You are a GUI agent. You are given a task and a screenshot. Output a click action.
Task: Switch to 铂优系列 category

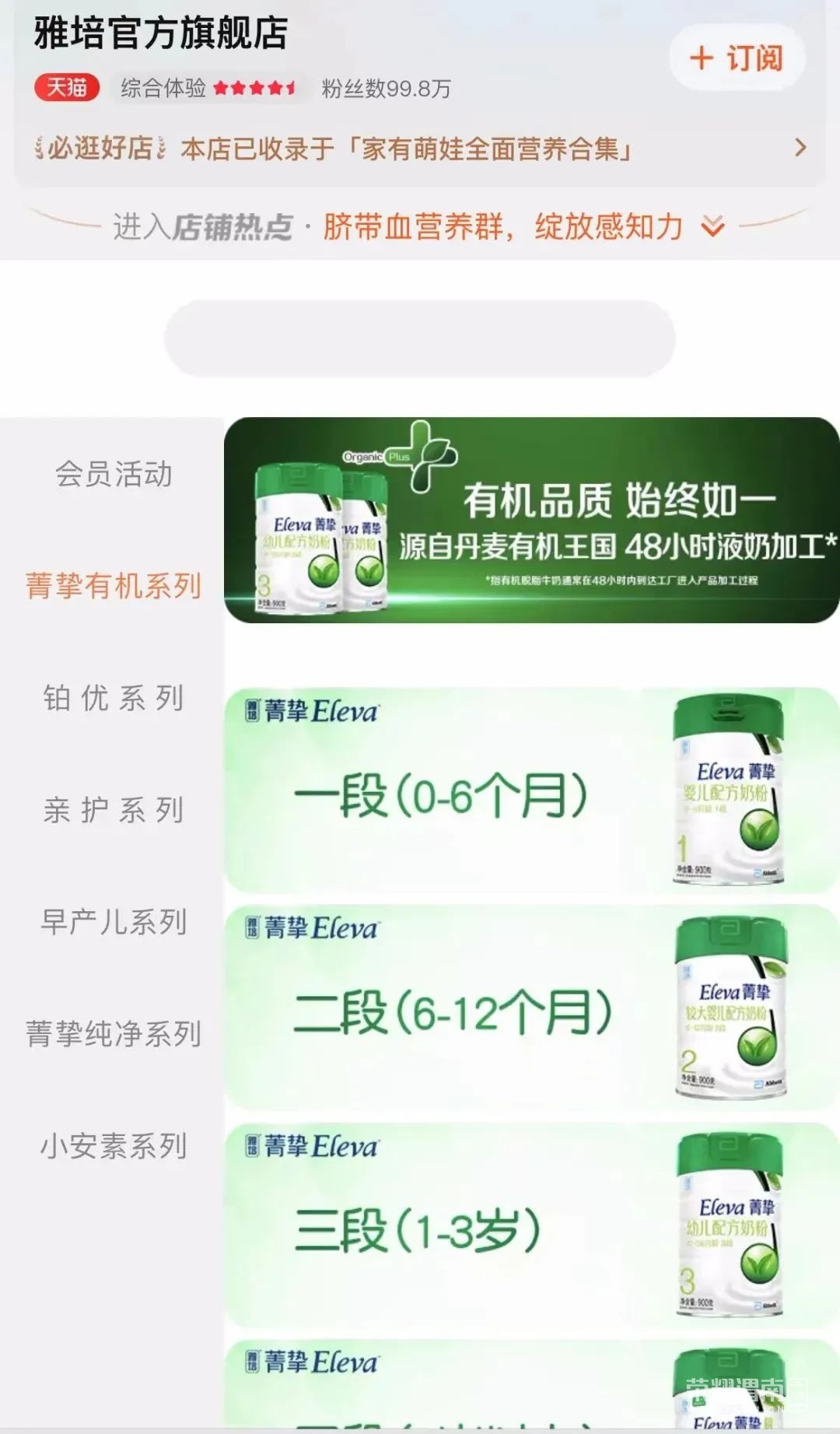[x=114, y=698]
